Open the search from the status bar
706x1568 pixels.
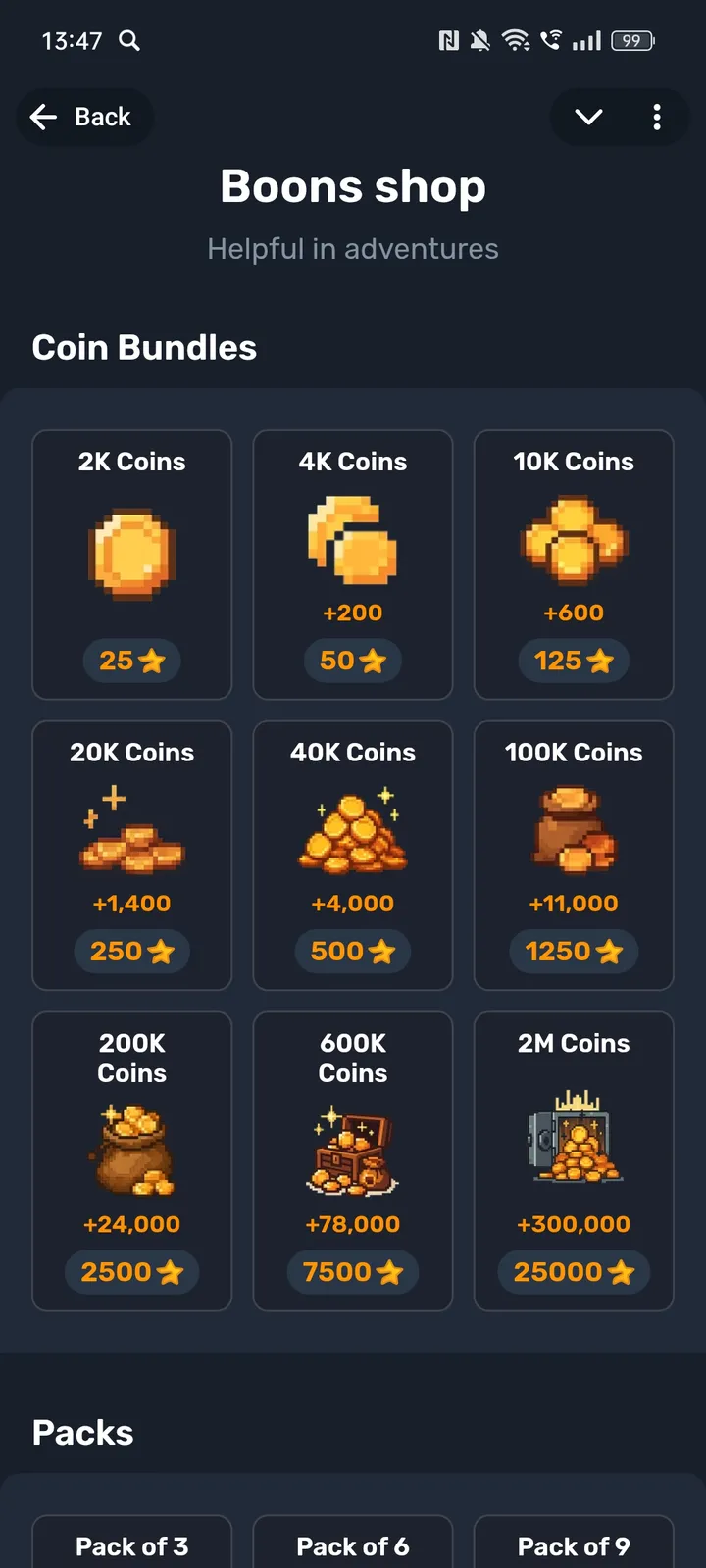point(131,41)
